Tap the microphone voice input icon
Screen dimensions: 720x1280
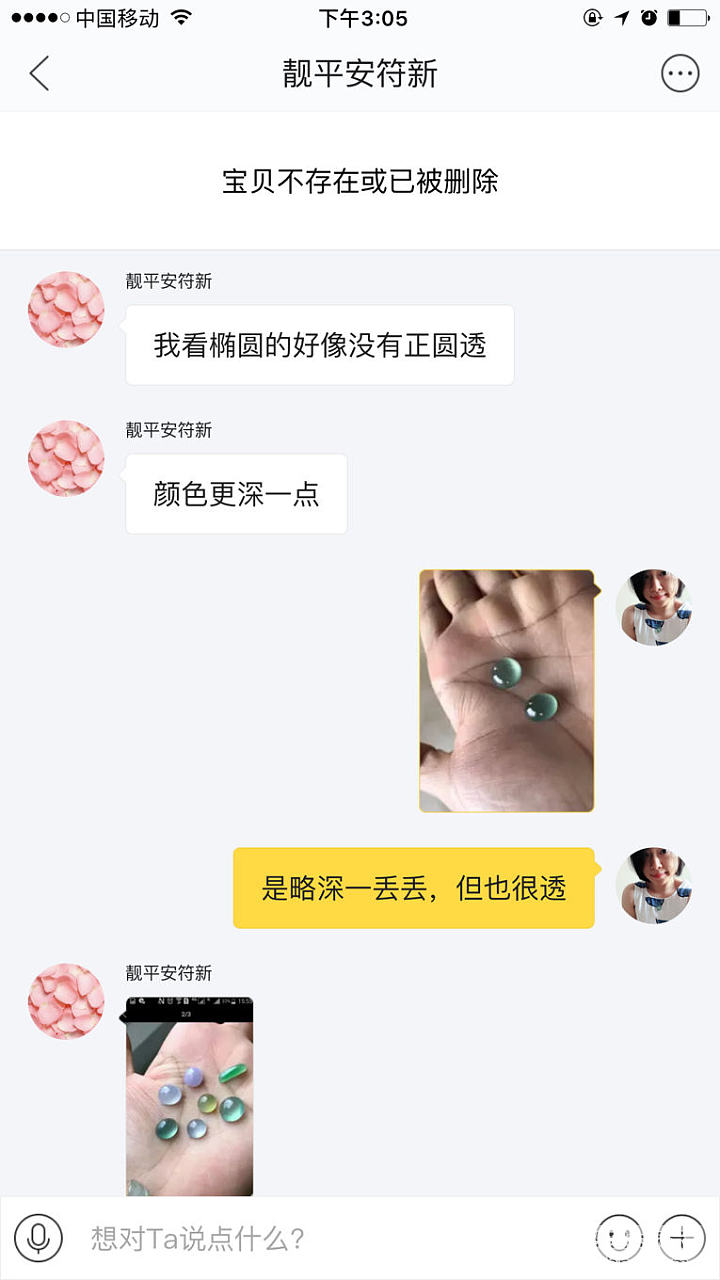[x=39, y=1239]
